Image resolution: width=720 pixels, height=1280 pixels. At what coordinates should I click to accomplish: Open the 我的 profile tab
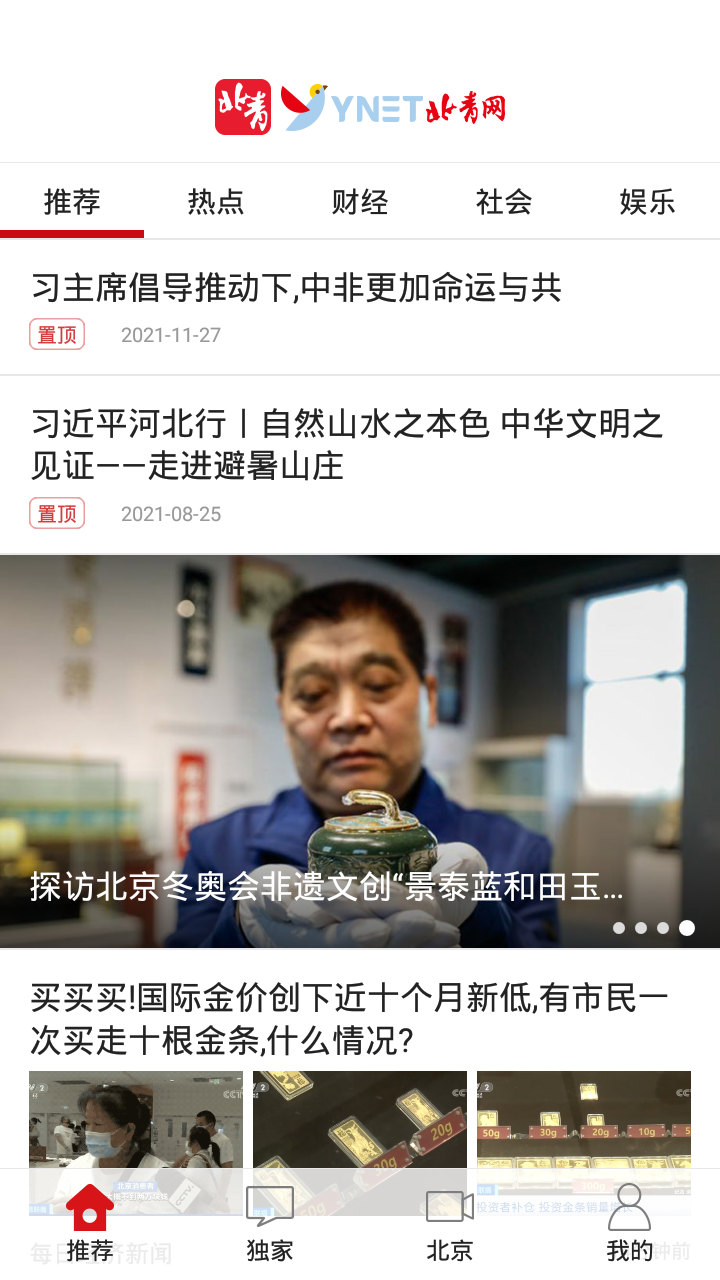629,1224
